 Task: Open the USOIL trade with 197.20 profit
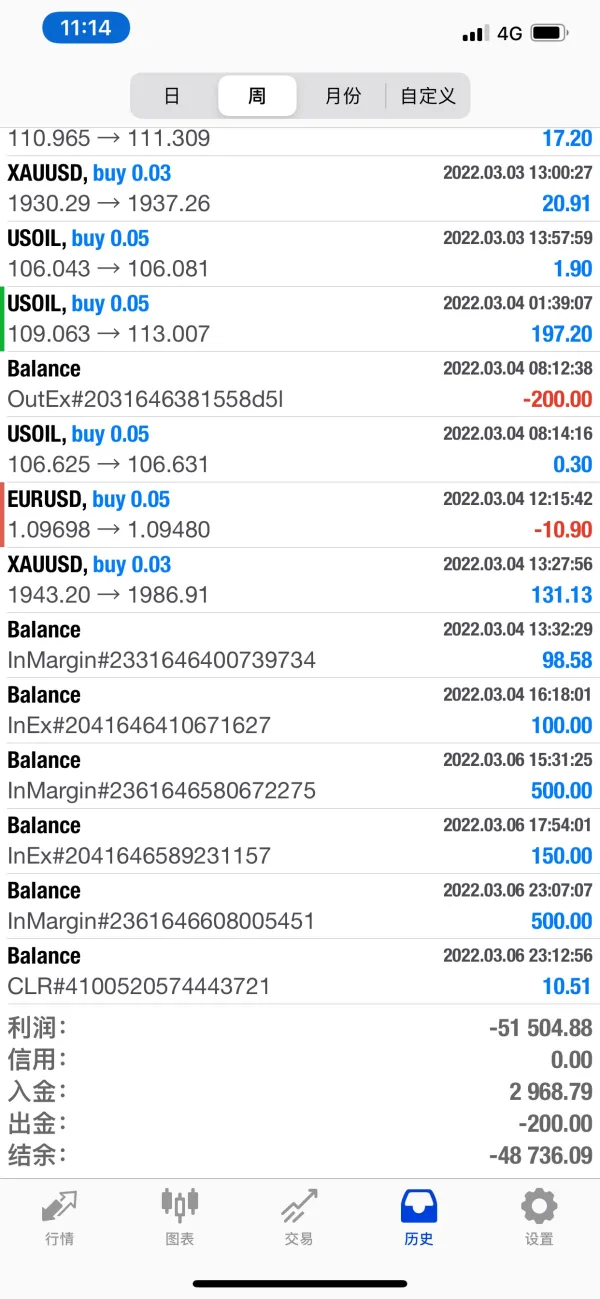(x=300, y=319)
